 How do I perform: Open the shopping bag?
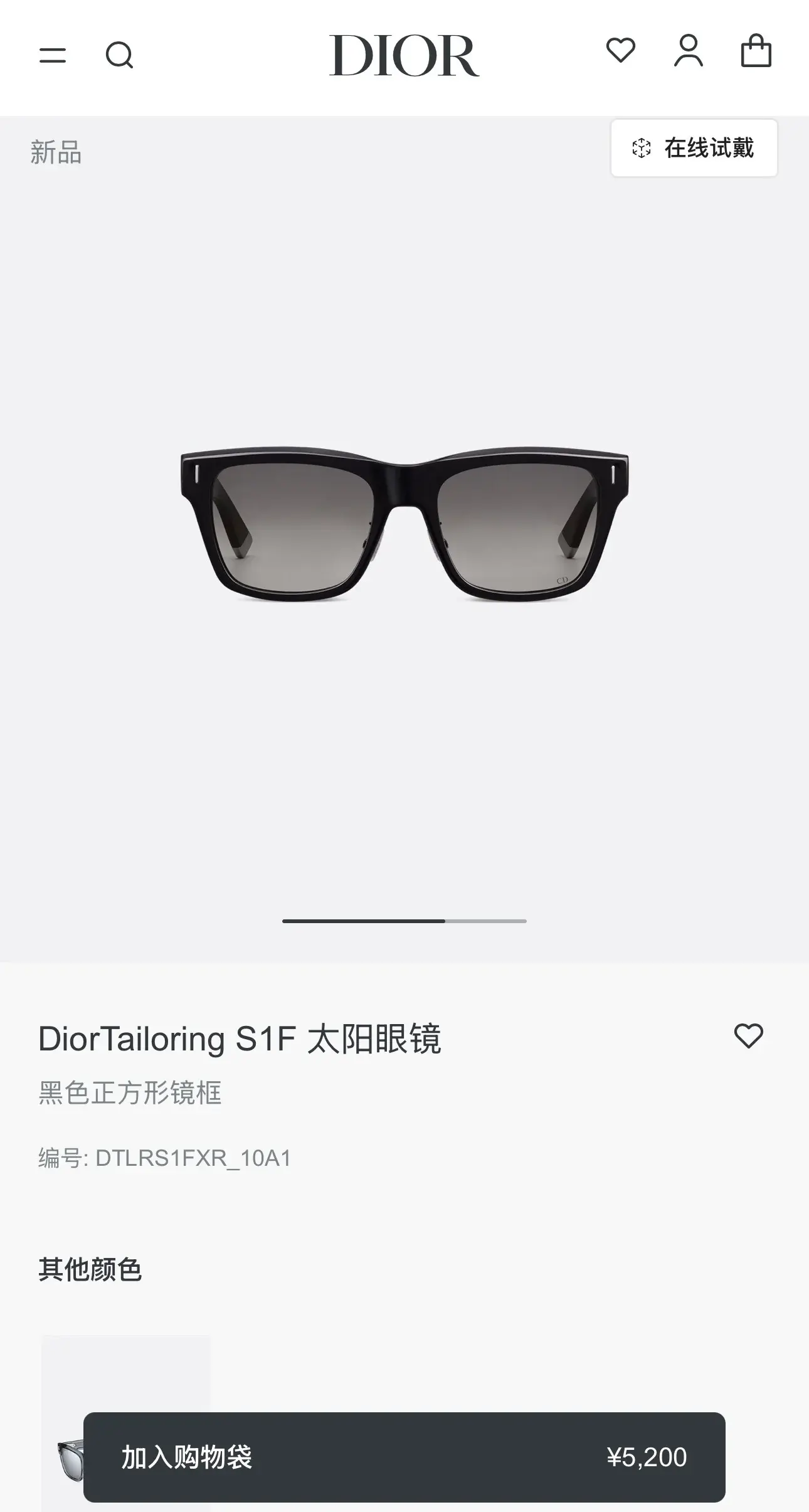click(x=756, y=51)
